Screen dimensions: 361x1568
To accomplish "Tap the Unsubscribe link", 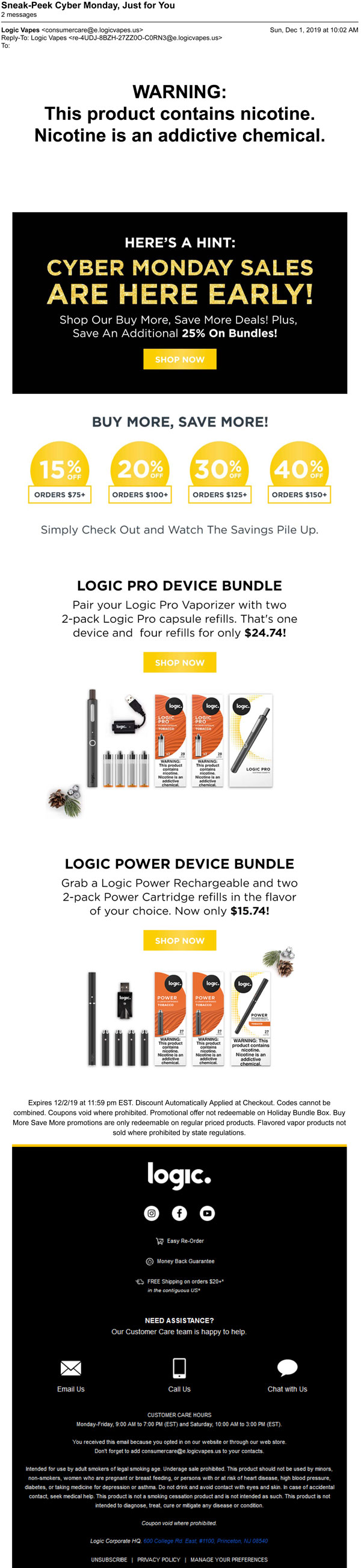I will coord(109,1560).
